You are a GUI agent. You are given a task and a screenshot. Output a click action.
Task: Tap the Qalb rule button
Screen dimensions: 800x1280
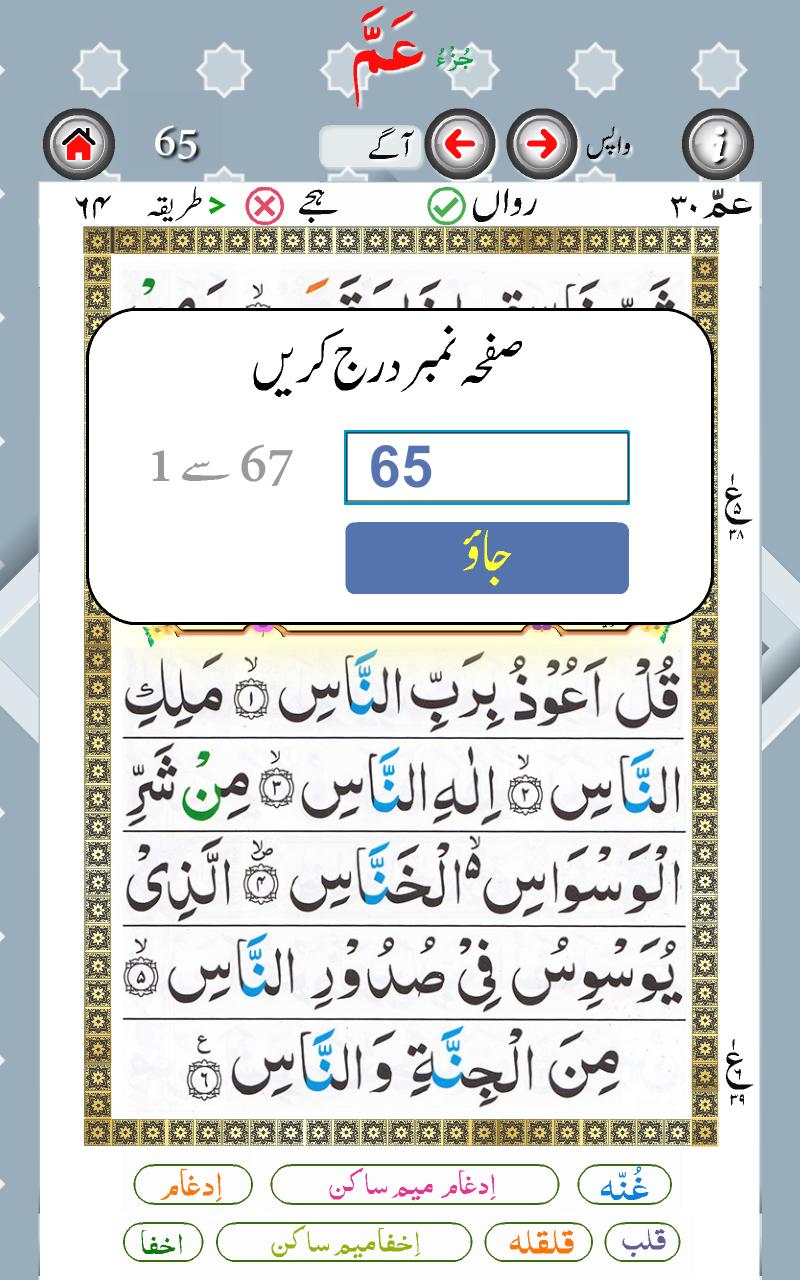tap(642, 1243)
